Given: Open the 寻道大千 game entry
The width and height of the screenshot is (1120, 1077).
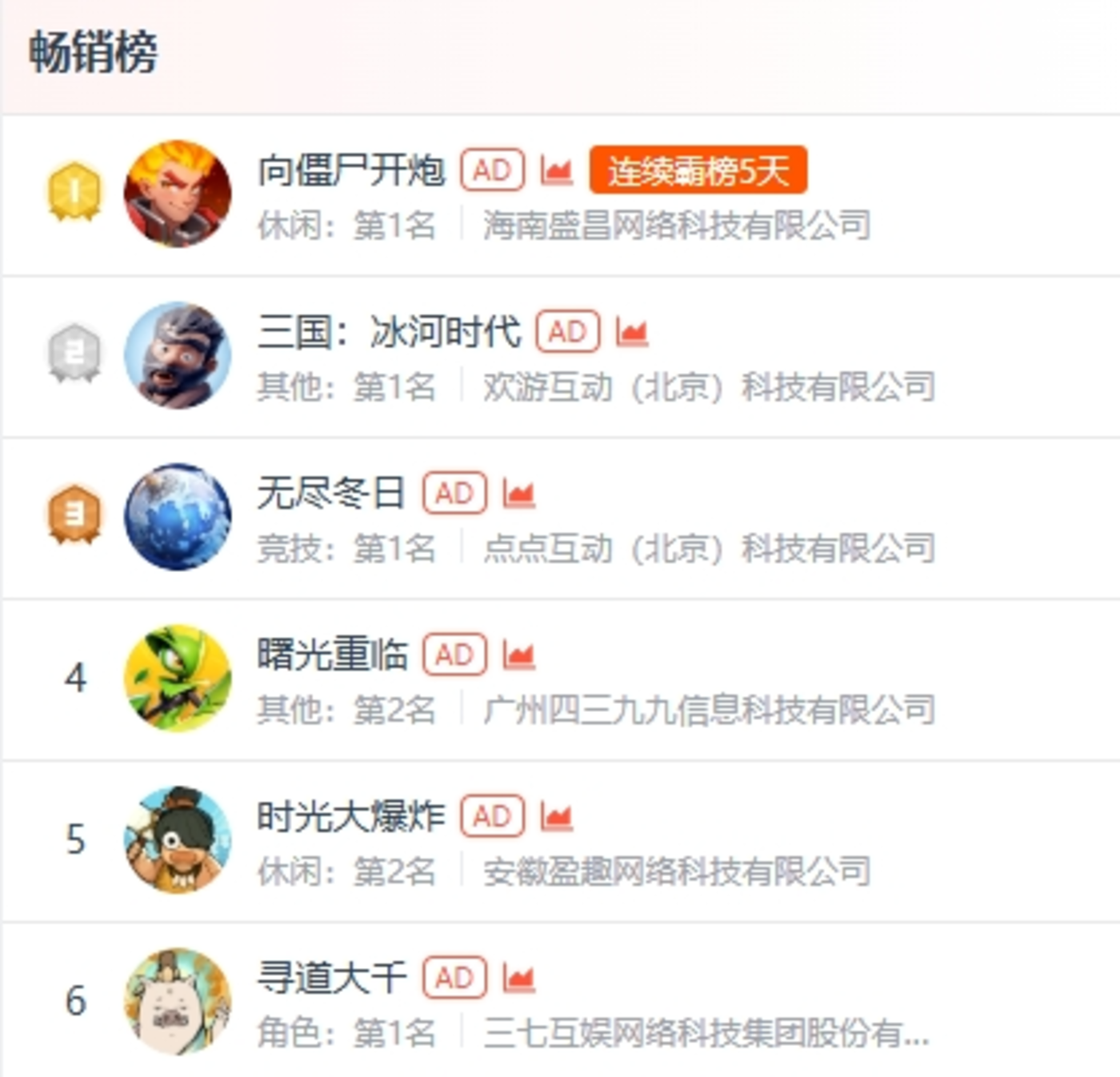Looking at the screenshot, I should (331, 979).
